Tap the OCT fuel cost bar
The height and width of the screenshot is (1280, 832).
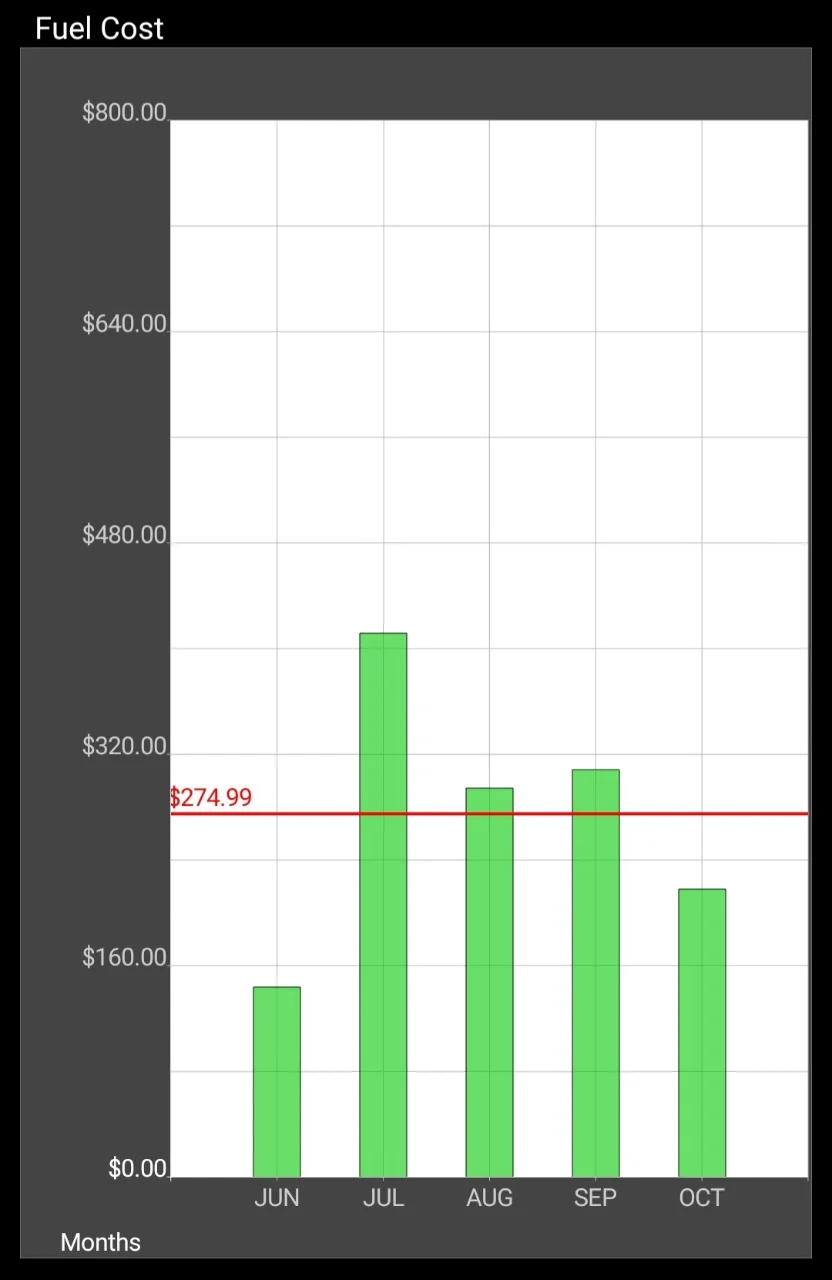(x=702, y=1033)
